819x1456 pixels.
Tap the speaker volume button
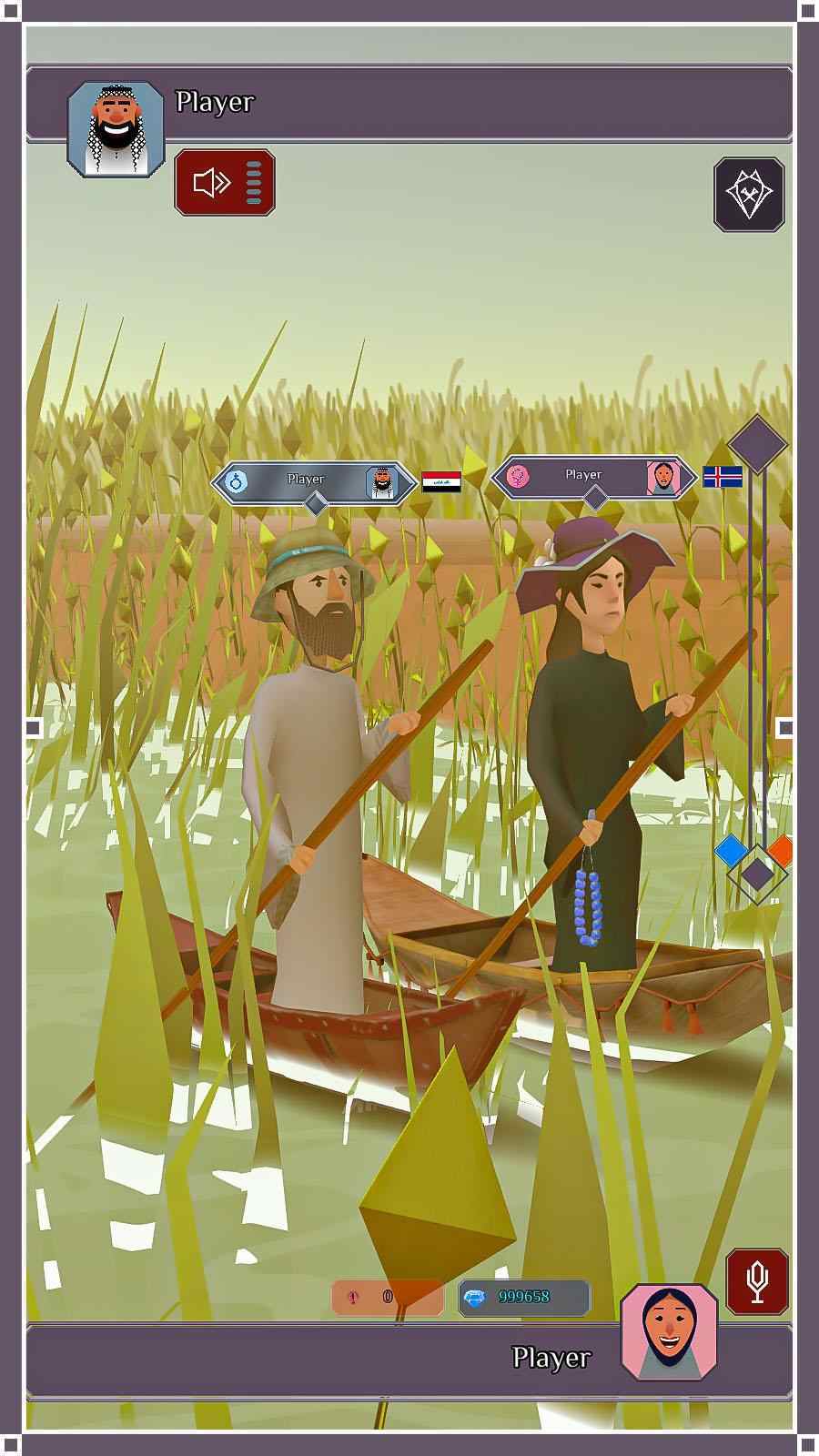coord(224,182)
